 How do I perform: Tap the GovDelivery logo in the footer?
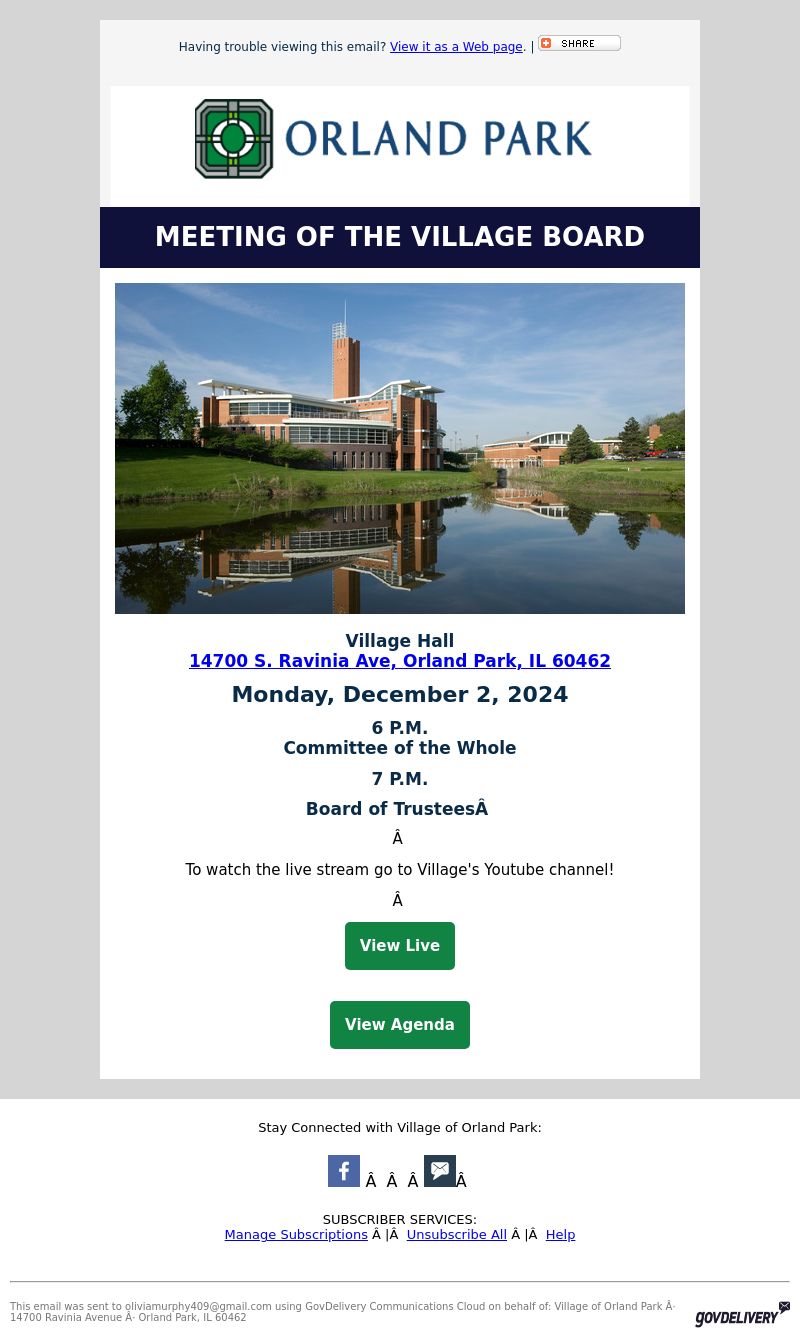742,1314
